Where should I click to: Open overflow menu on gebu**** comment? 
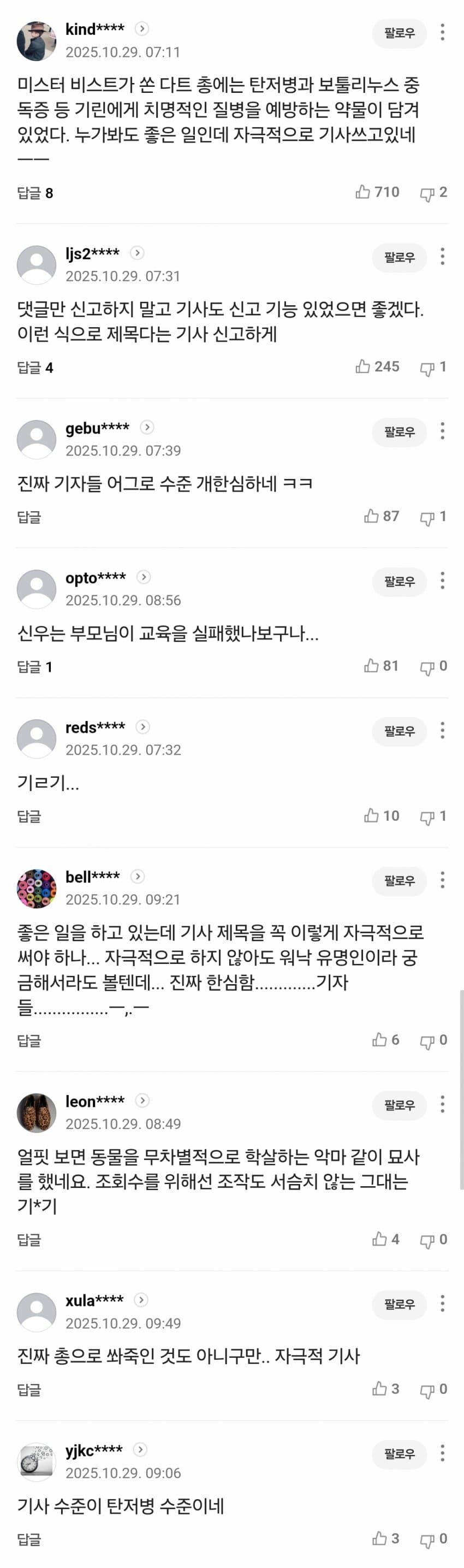coord(442,431)
